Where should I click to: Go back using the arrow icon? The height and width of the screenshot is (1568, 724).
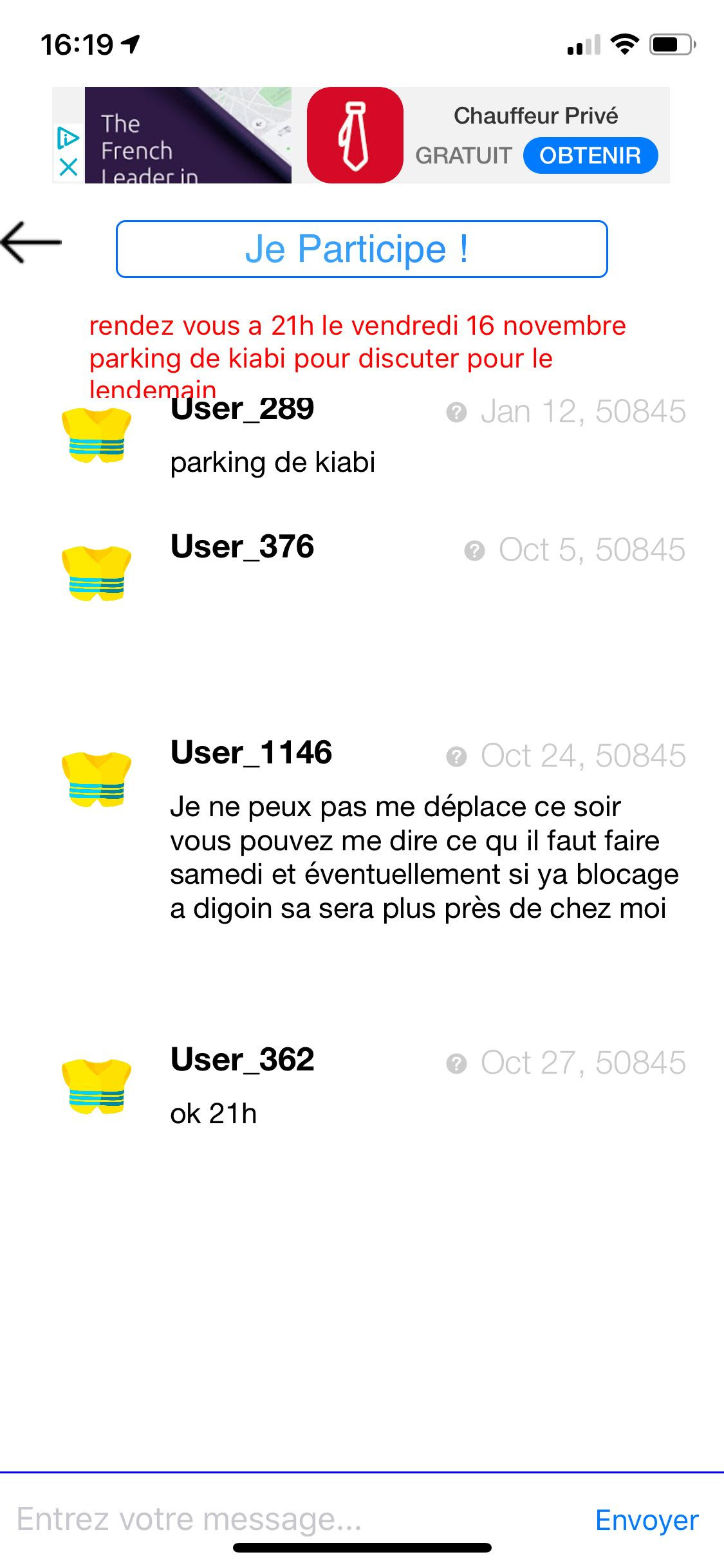click(x=32, y=243)
